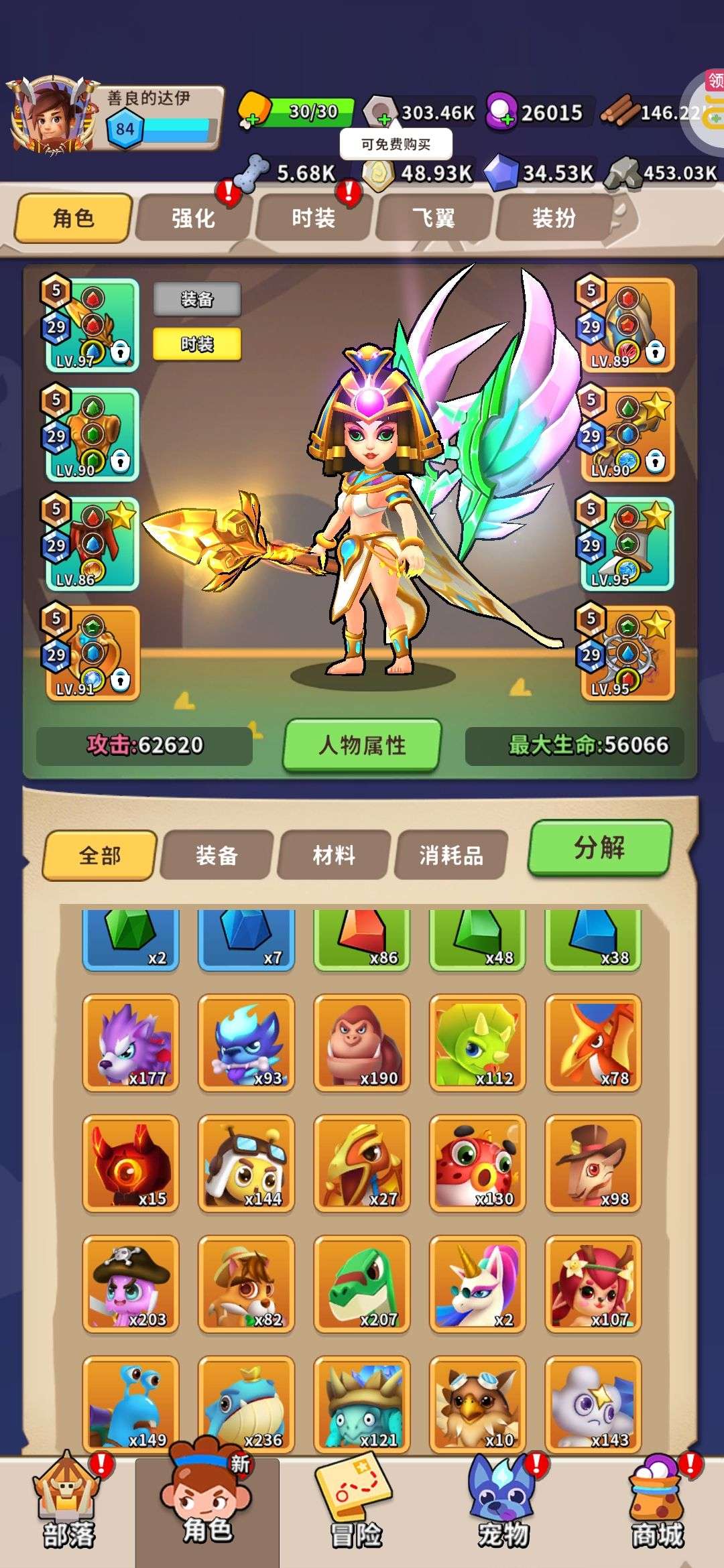Viewport: 724px width, 1568px height.
Task: Select the gray 装备 view button
Action: (x=197, y=299)
